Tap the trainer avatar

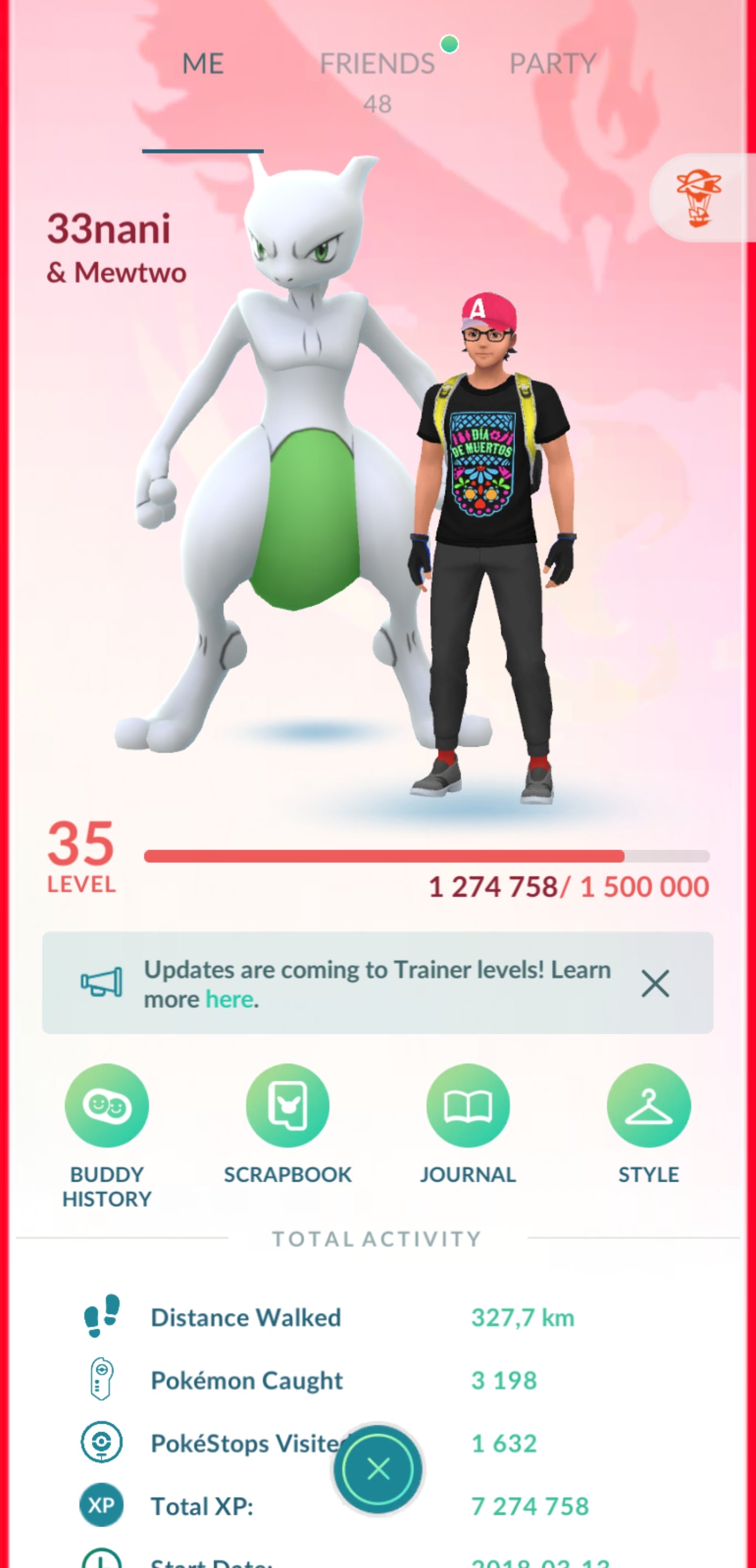point(487,548)
